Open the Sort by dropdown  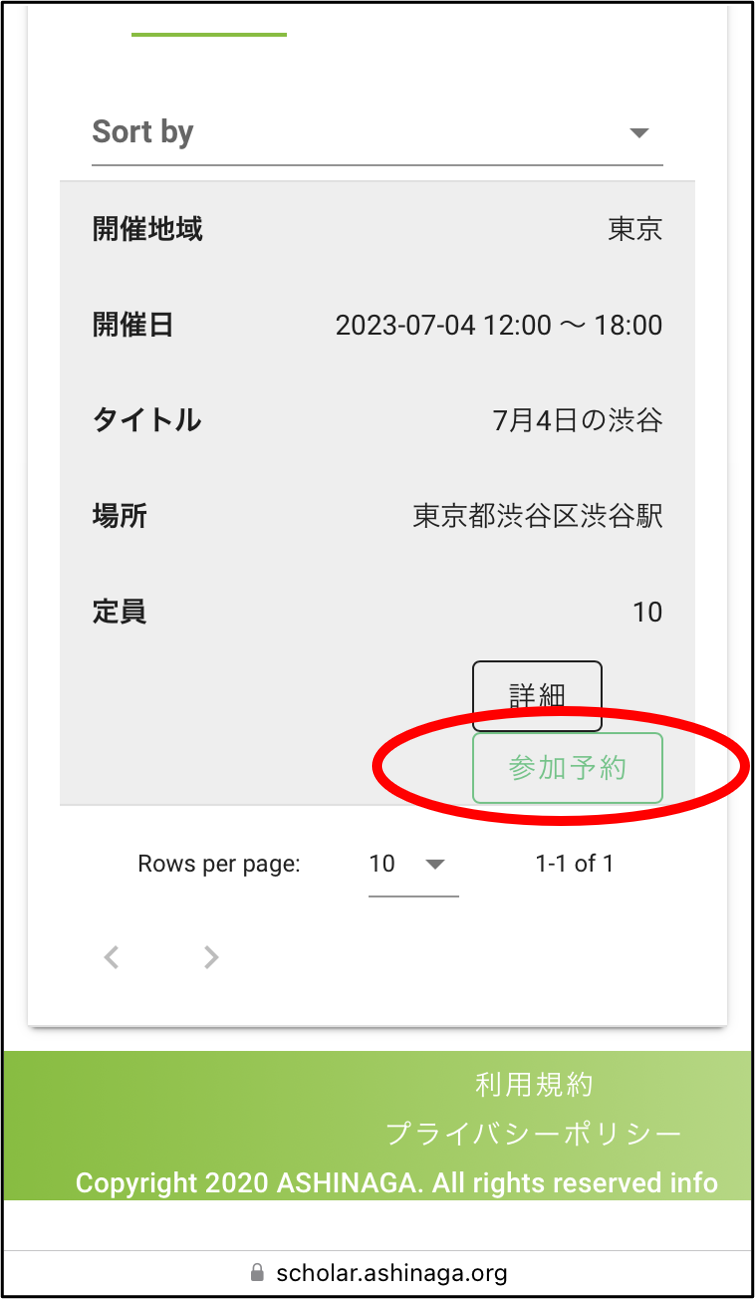(x=377, y=133)
